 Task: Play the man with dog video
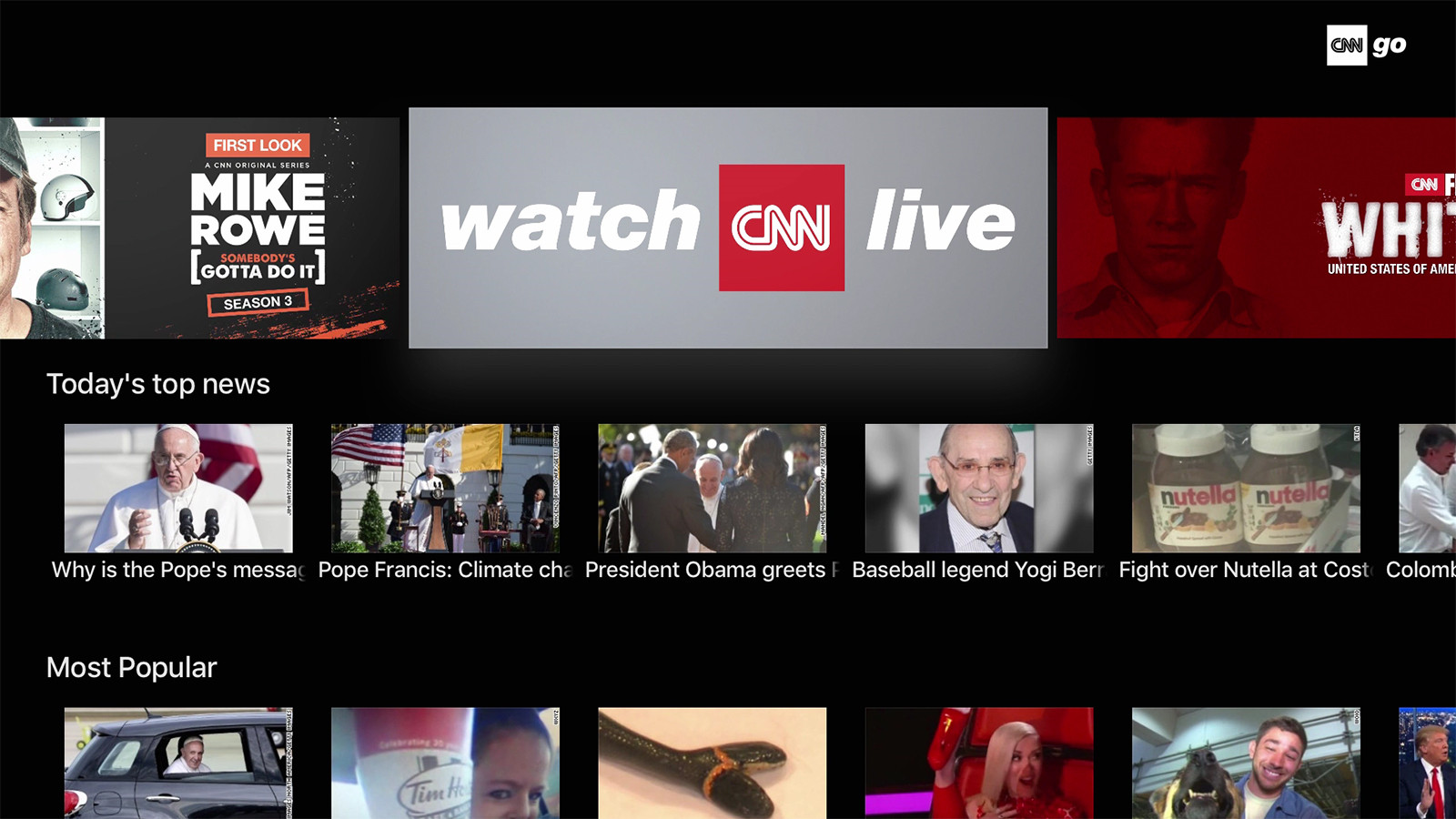pos(1246,763)
